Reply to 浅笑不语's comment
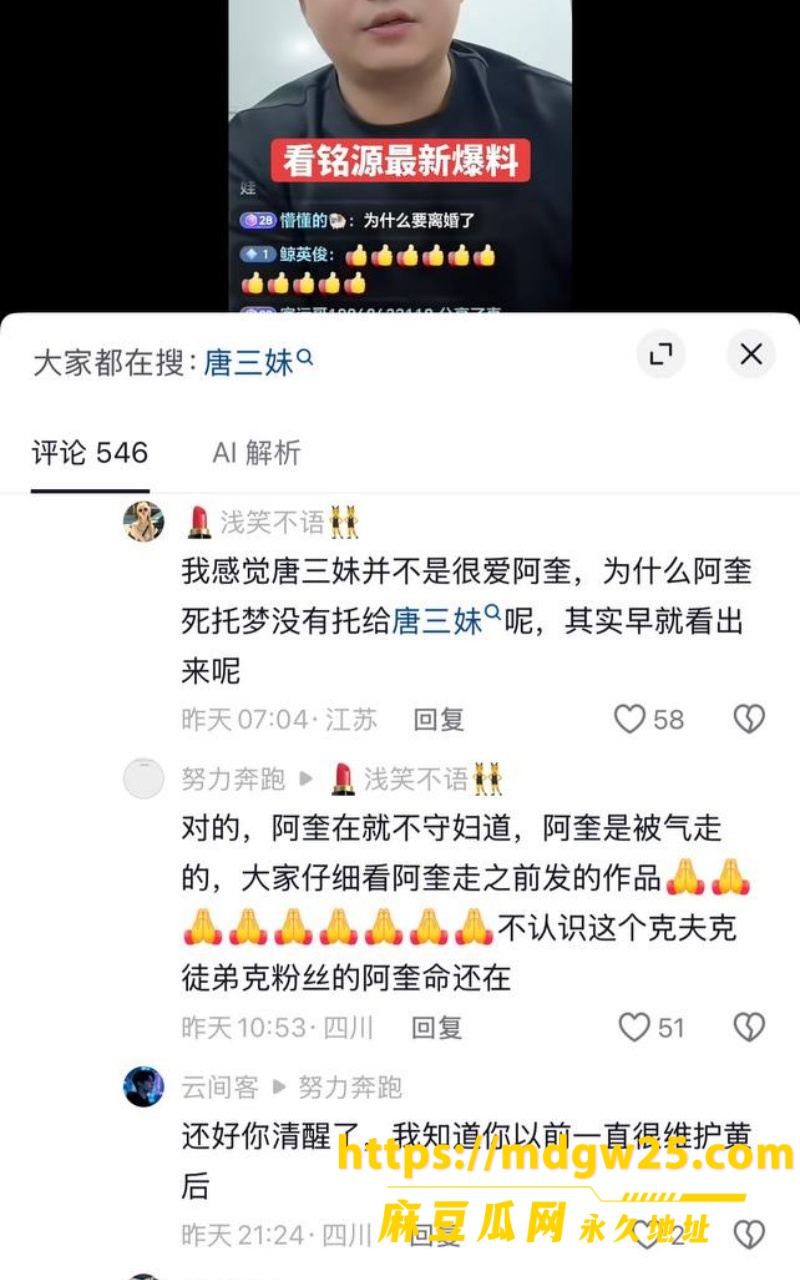Screen dimensions: 800x1280 439,719
